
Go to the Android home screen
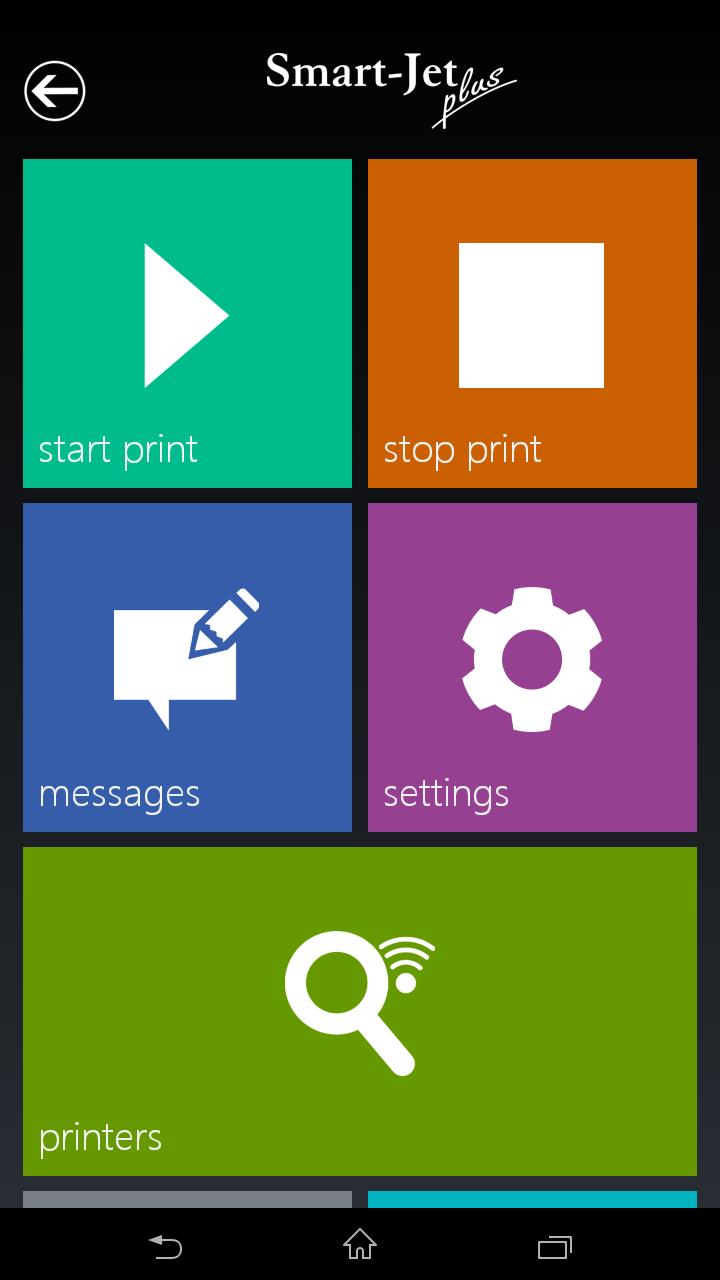(360, 1245)
